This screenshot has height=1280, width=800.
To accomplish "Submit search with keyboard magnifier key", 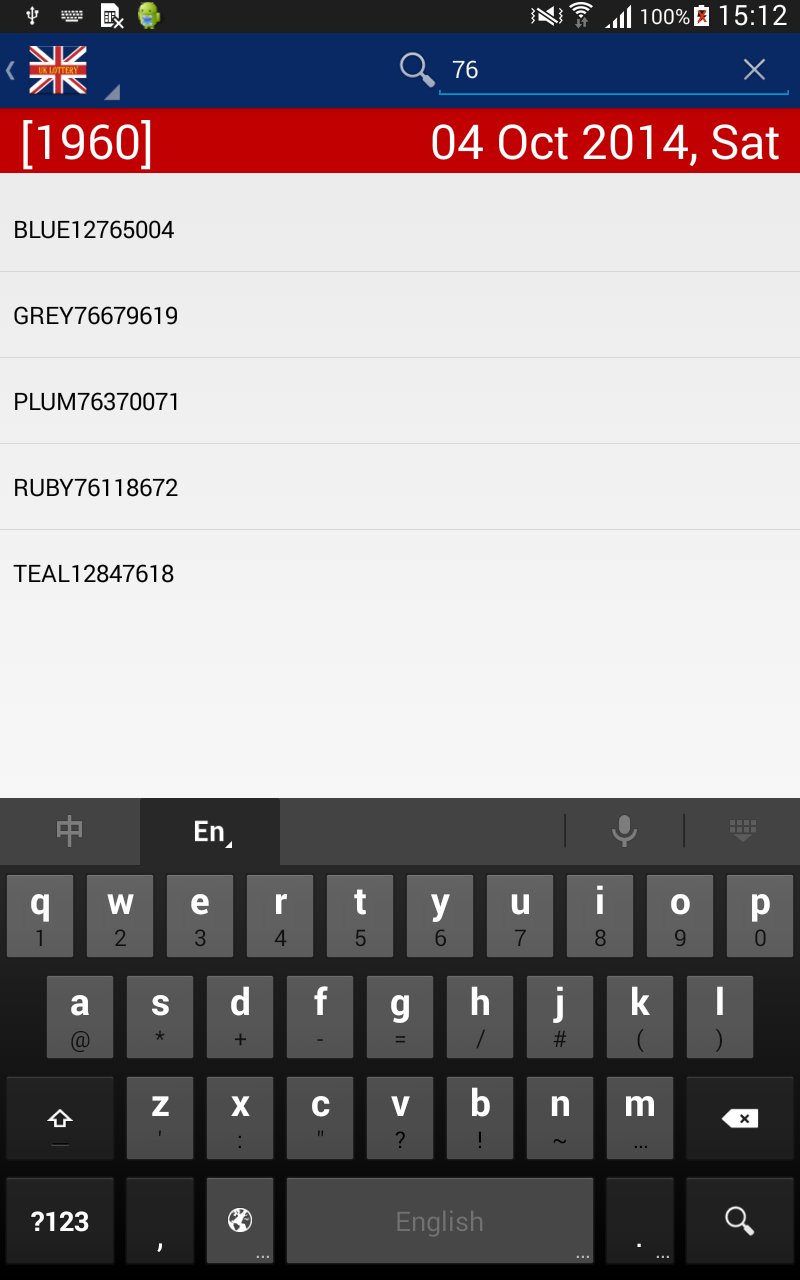I will [x=740, y=1220].
